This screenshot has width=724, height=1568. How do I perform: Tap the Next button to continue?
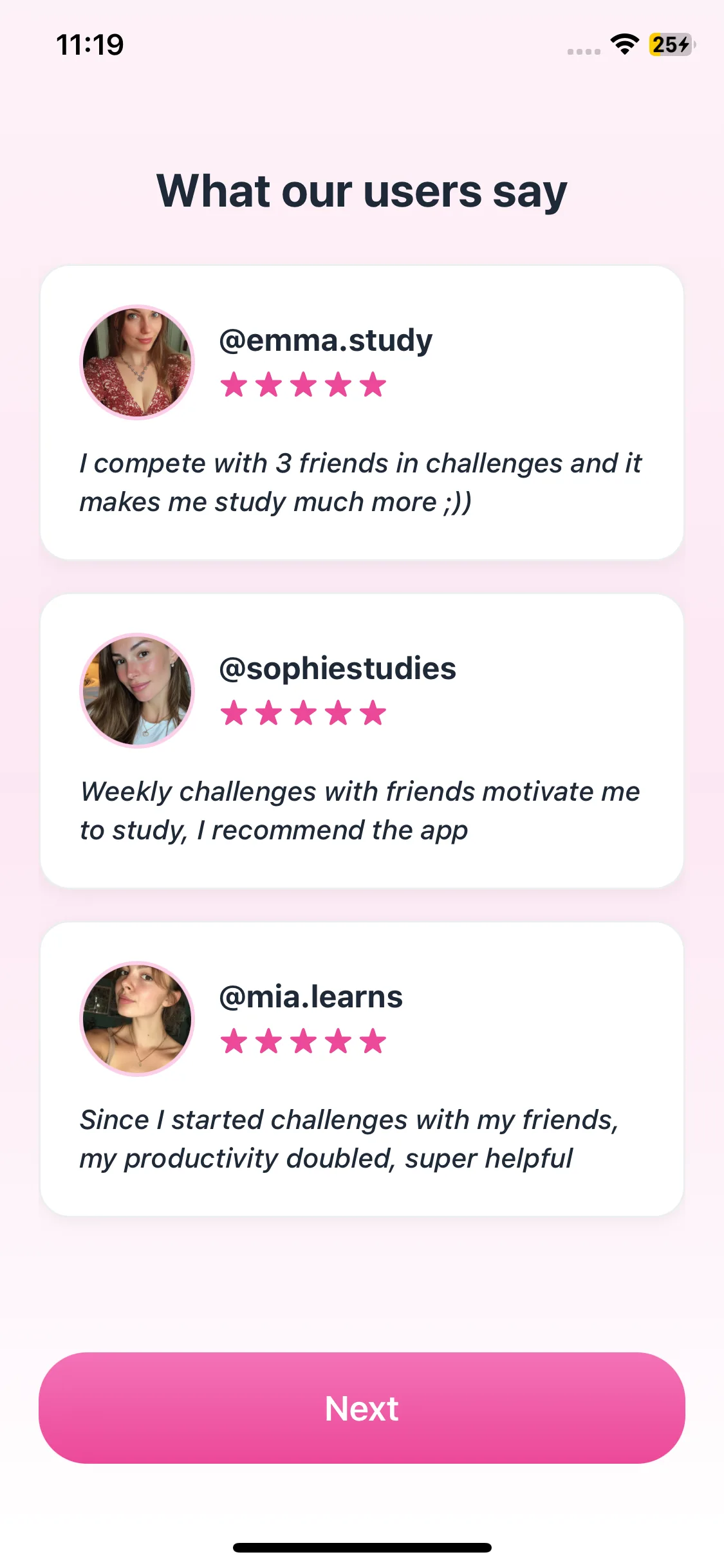coord(362,1408)
